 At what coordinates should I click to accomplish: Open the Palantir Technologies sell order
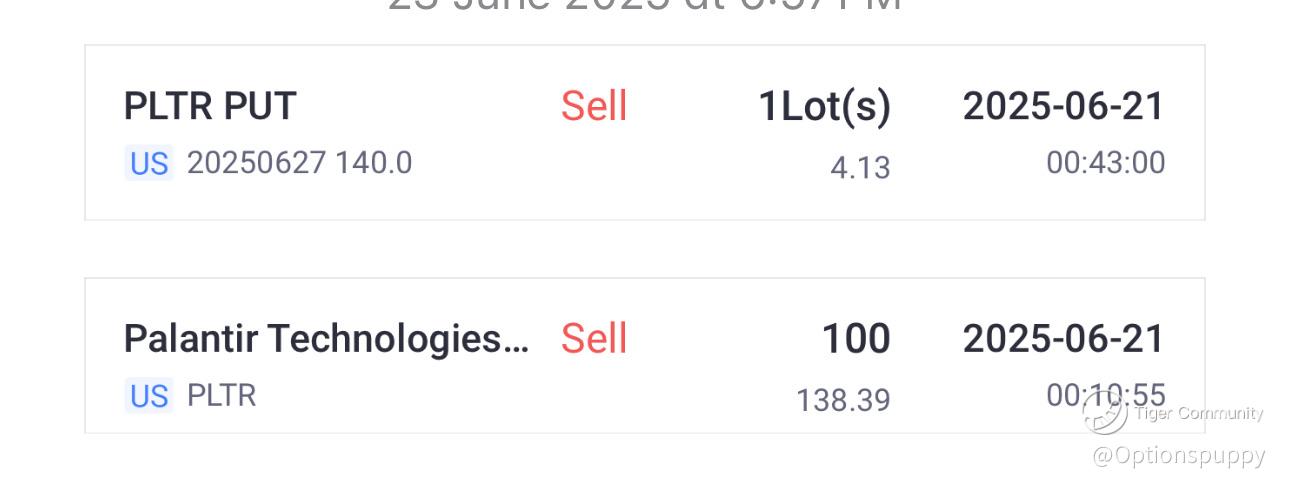[x=644, y=357]
